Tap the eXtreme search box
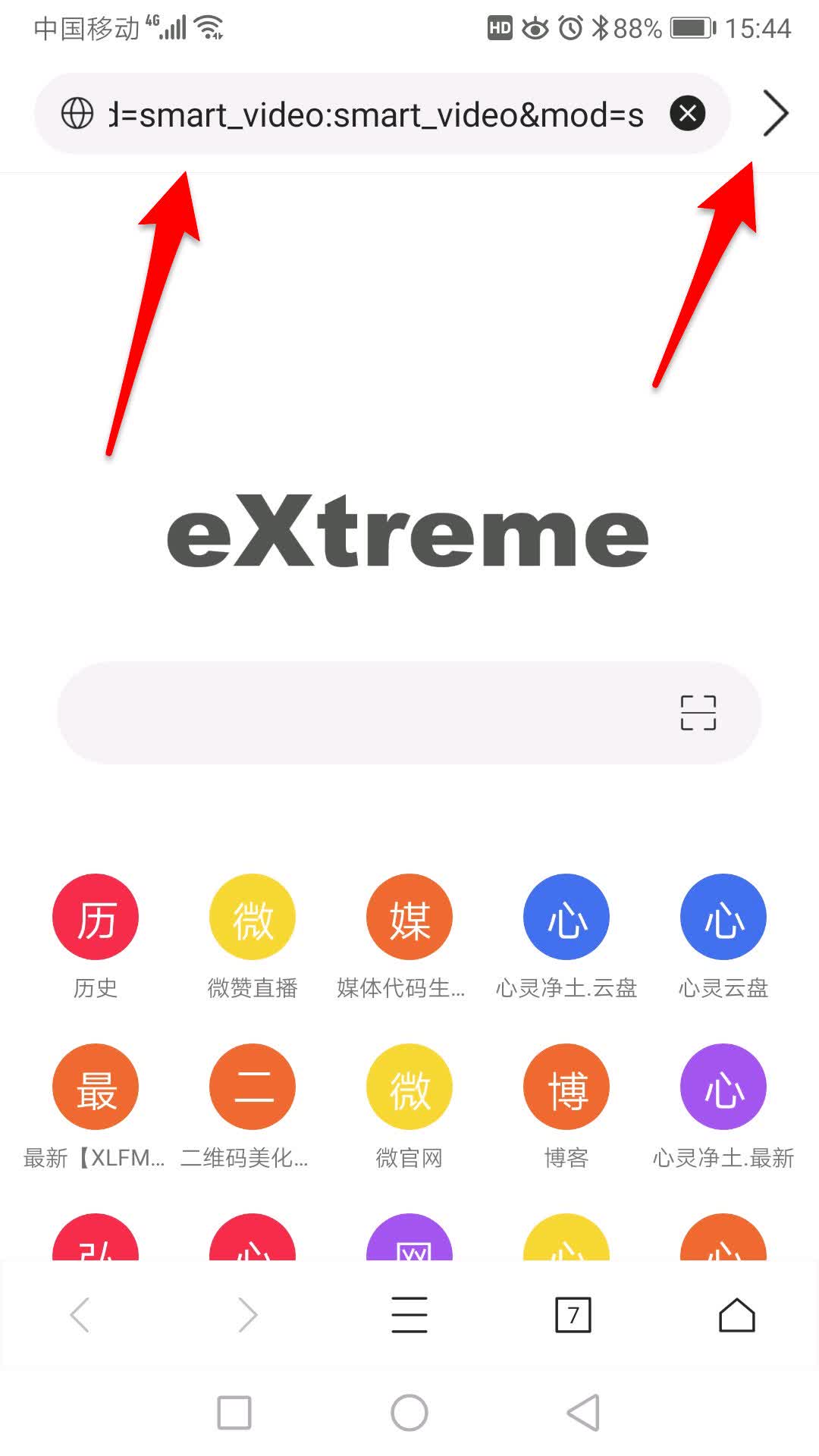Screen dimensions: 819x1456 click(364, 713)
